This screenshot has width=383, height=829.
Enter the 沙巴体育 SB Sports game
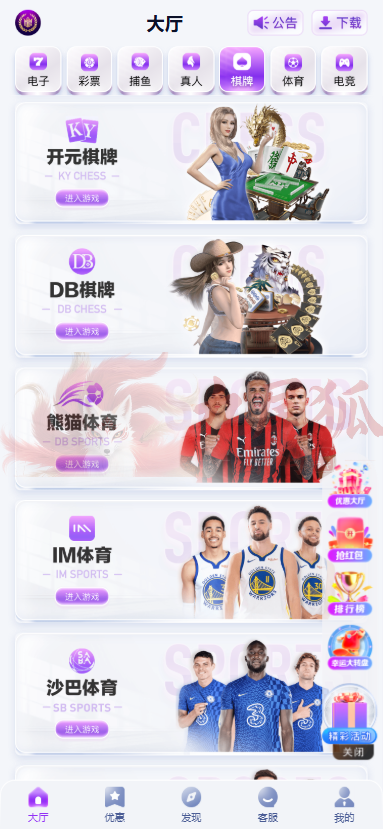click(x=82, y=730)
